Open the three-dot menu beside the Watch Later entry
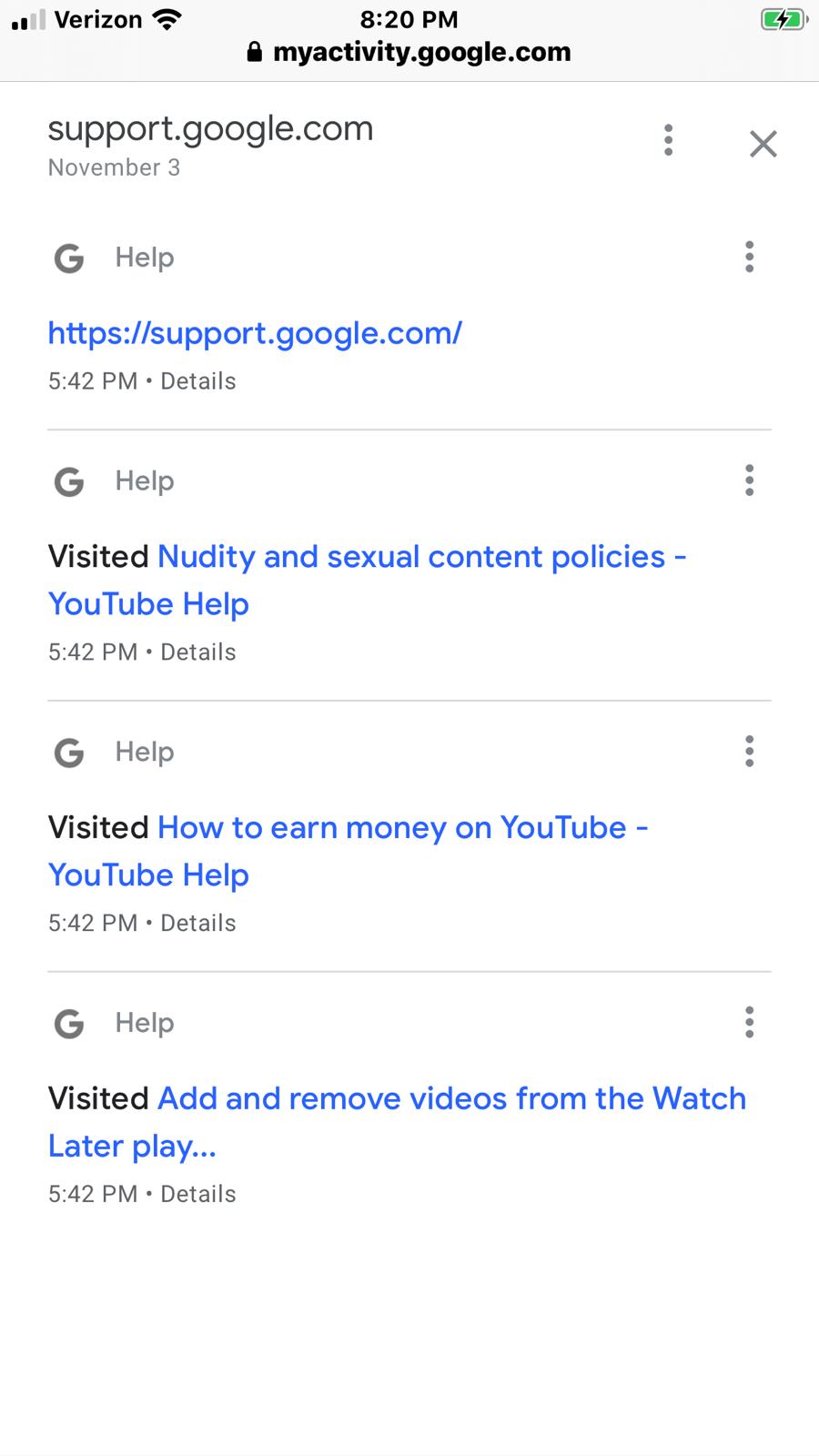Viewport: 819px width, 1456px height. coord(750,1023)
